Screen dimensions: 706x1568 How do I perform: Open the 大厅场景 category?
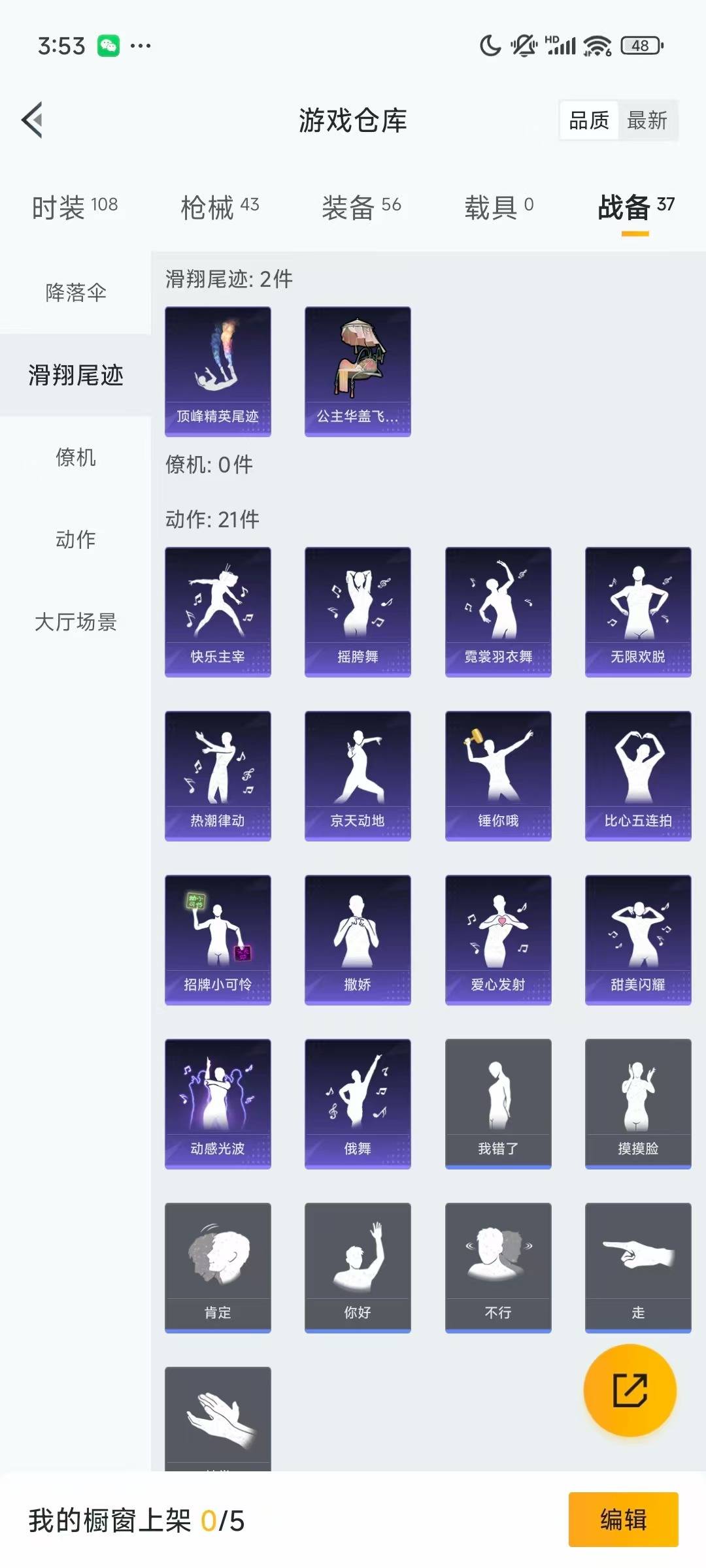point(76,622)
